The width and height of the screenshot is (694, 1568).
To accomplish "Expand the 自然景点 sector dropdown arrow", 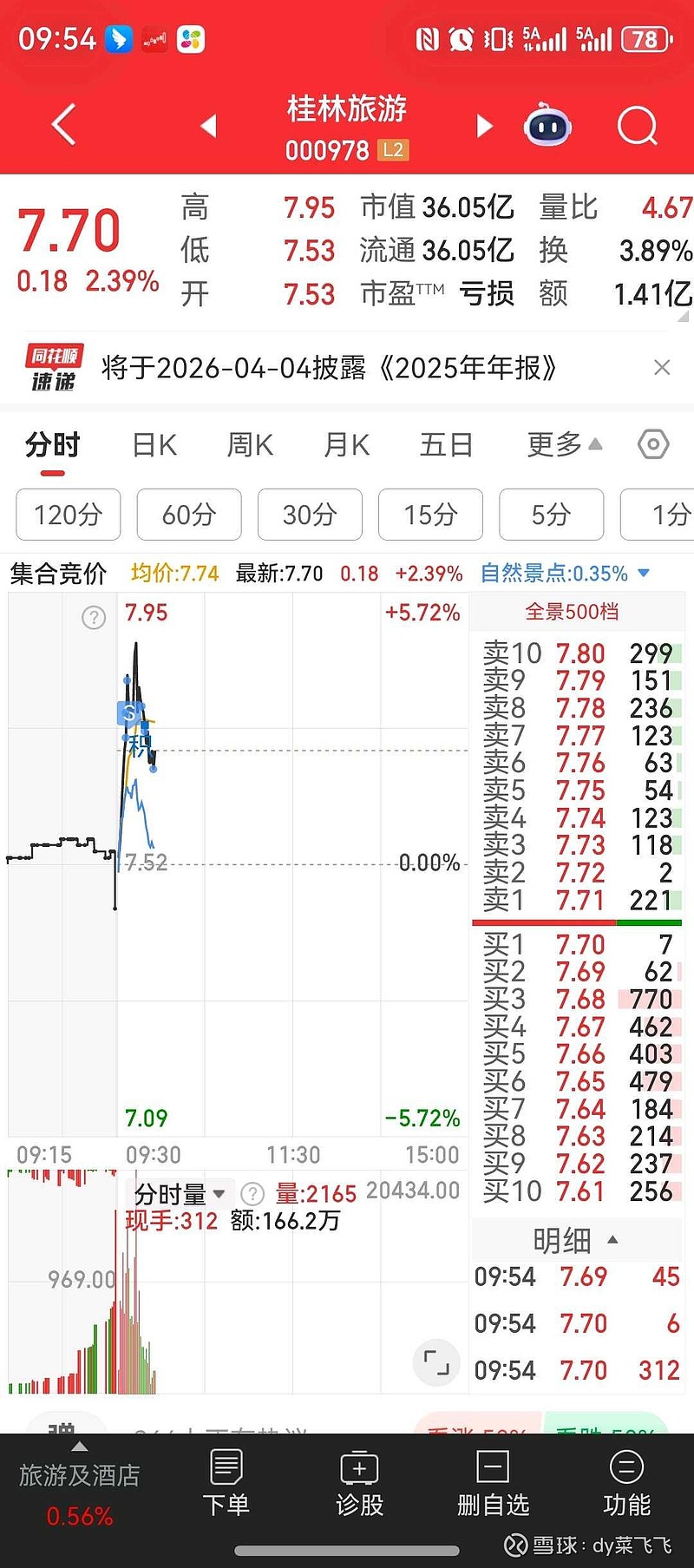I will click(x=642, y=574).
